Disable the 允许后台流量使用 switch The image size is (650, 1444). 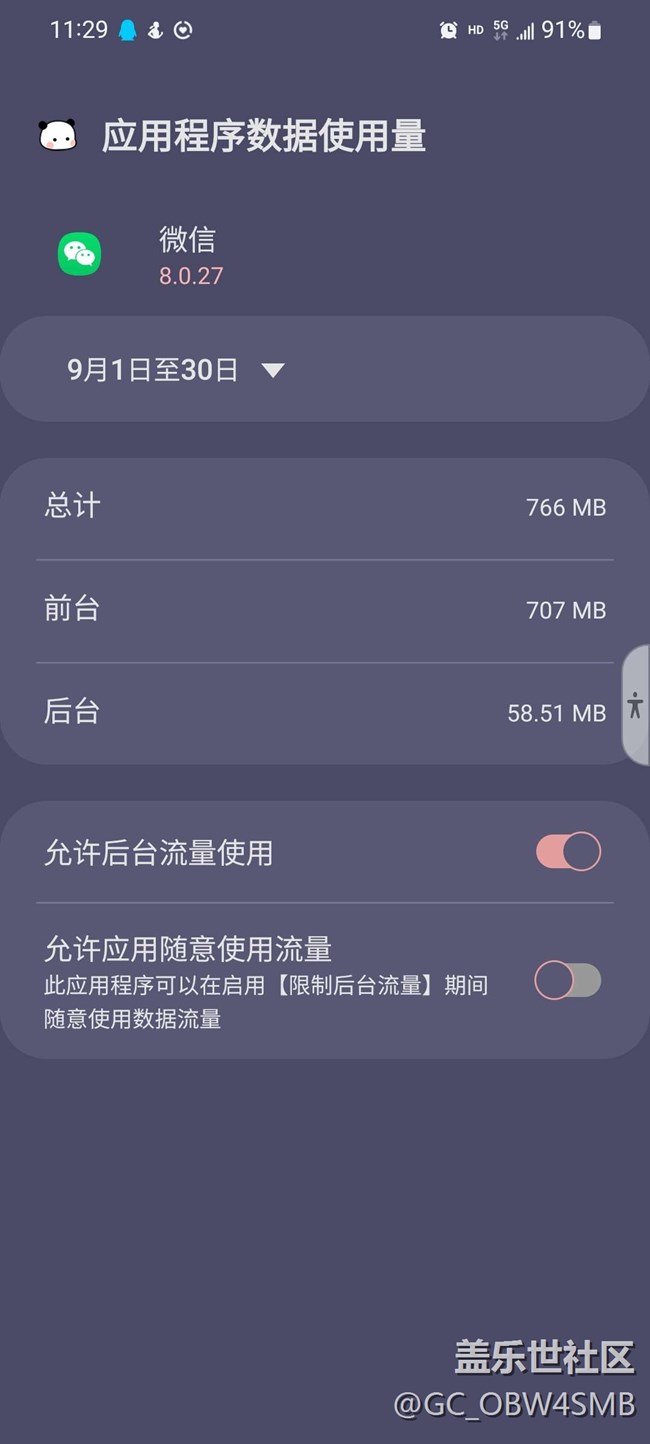[568, 852]
